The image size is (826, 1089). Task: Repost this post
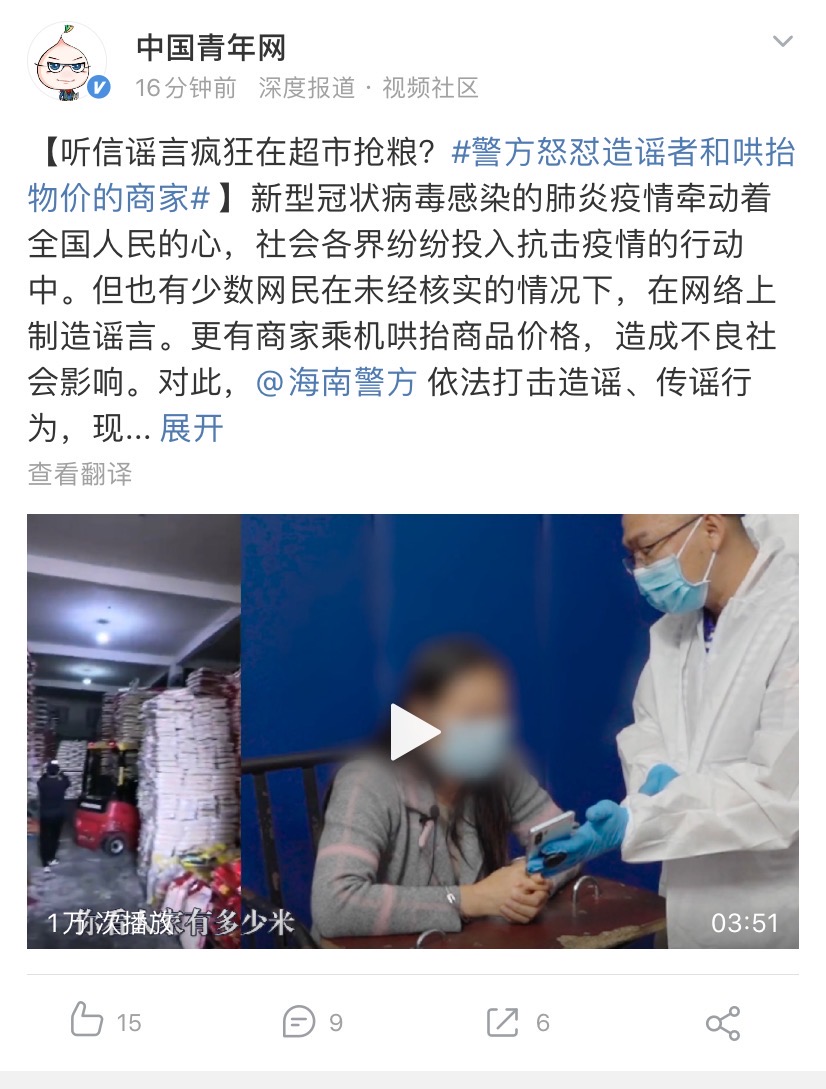[517, 1022]
